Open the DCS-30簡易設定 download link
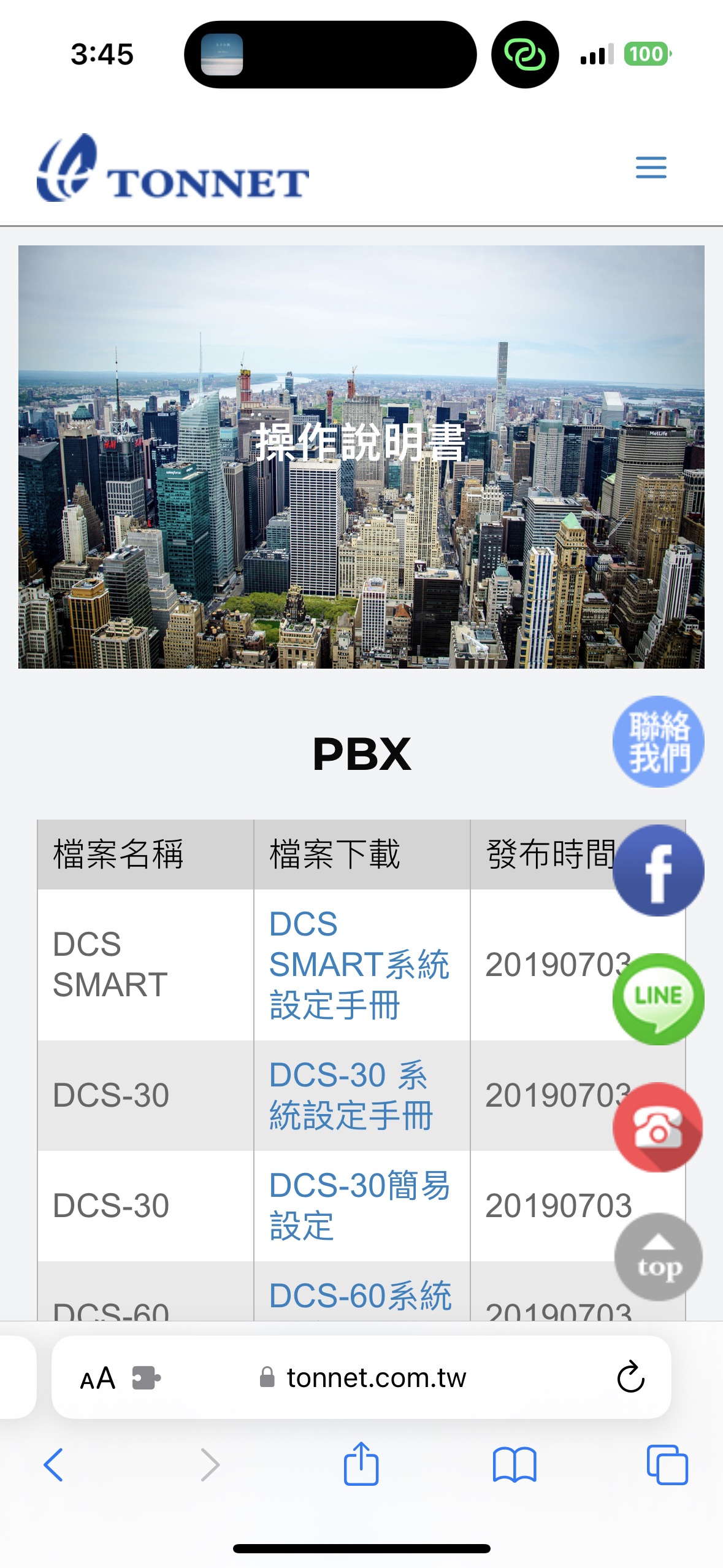The image size is (723, 1568). point(359,1205)
